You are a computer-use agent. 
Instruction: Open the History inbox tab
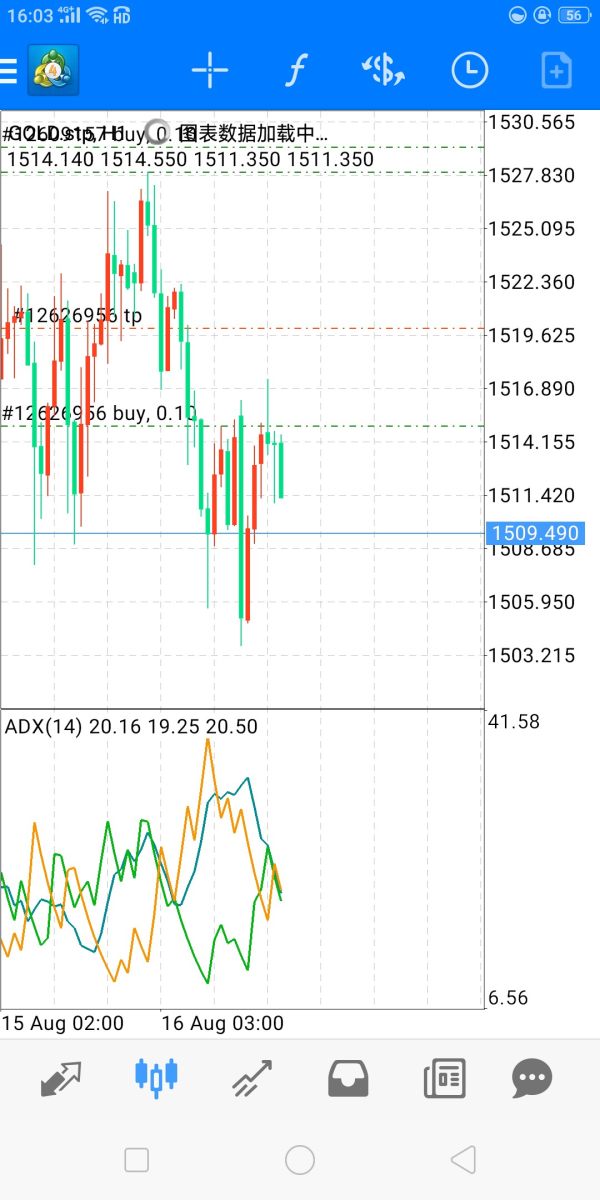348,1079
